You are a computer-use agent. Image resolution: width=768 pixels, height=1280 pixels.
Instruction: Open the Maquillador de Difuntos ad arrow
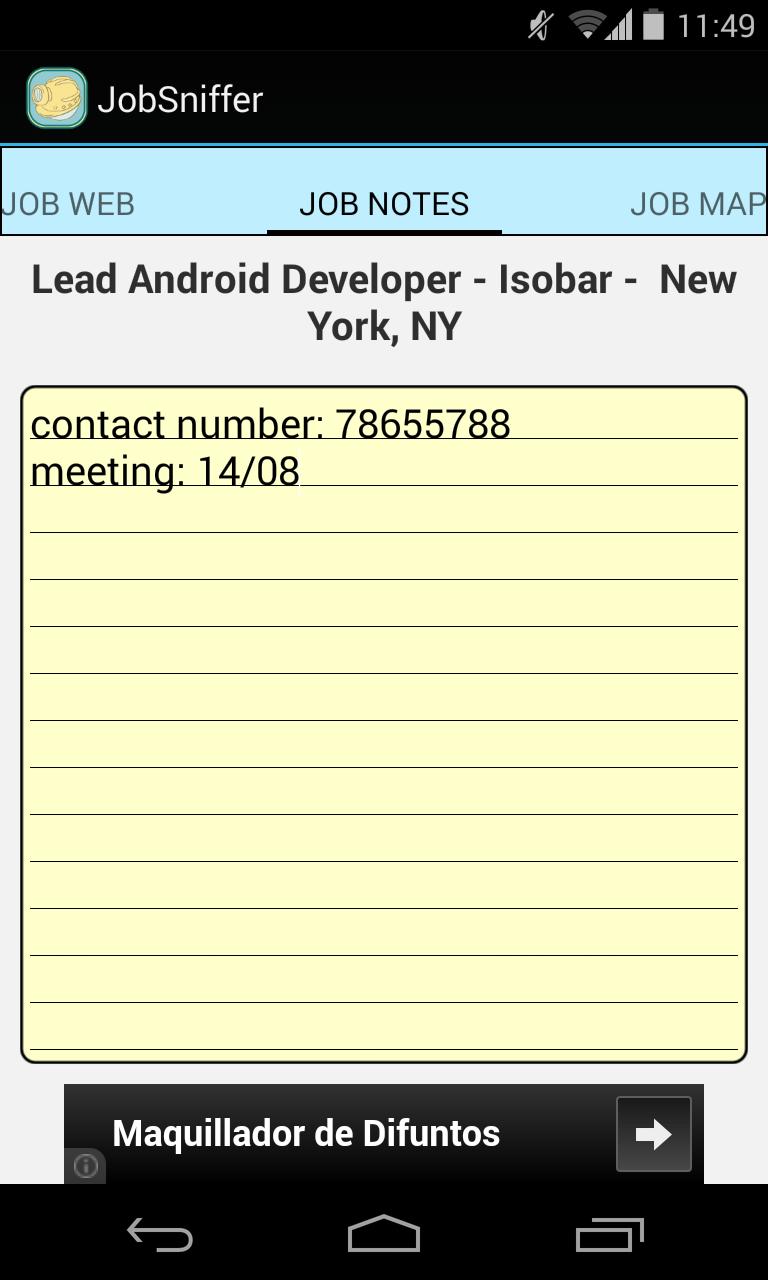point(653,1134)
